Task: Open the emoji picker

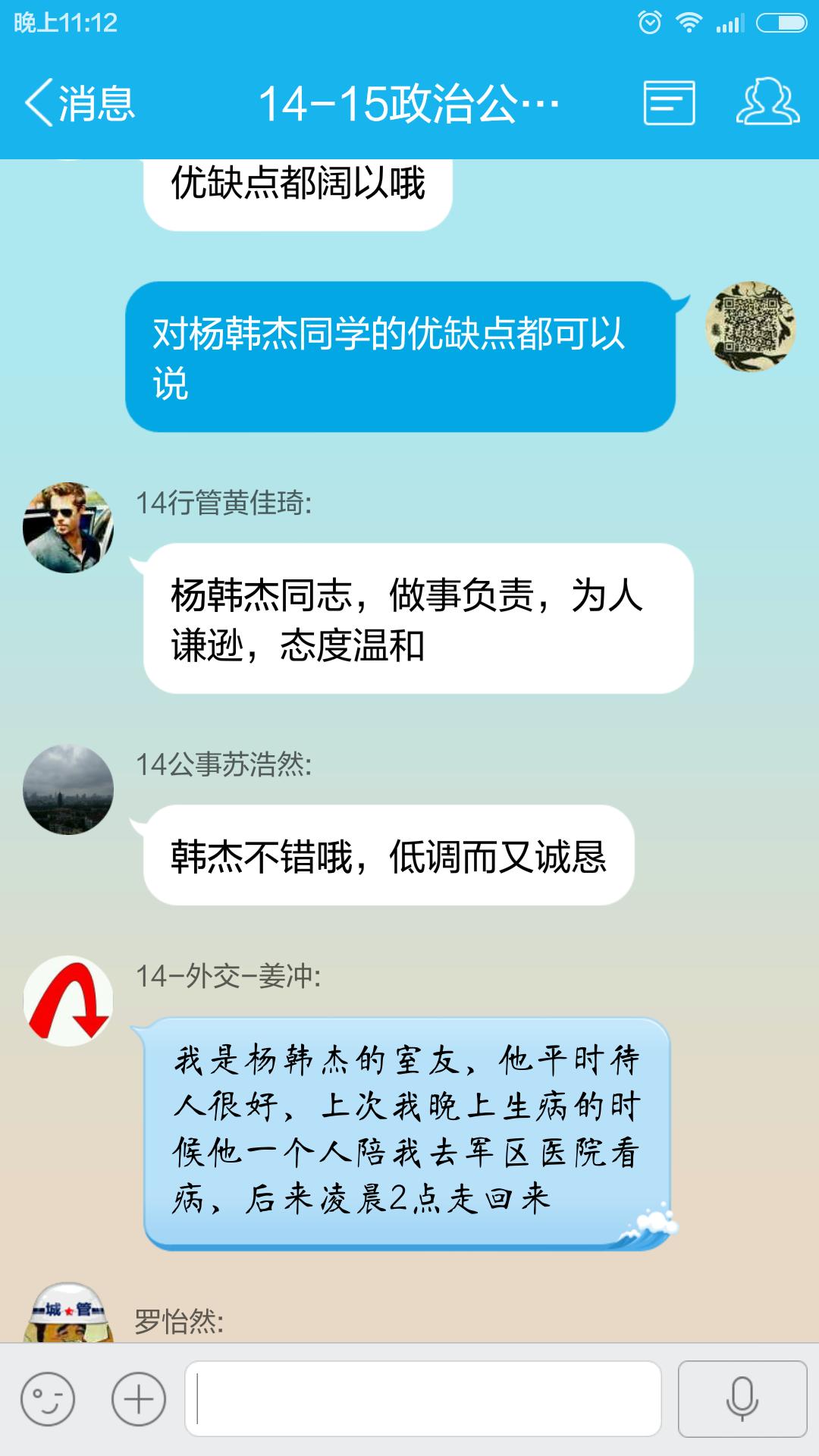Action: 48,1398
